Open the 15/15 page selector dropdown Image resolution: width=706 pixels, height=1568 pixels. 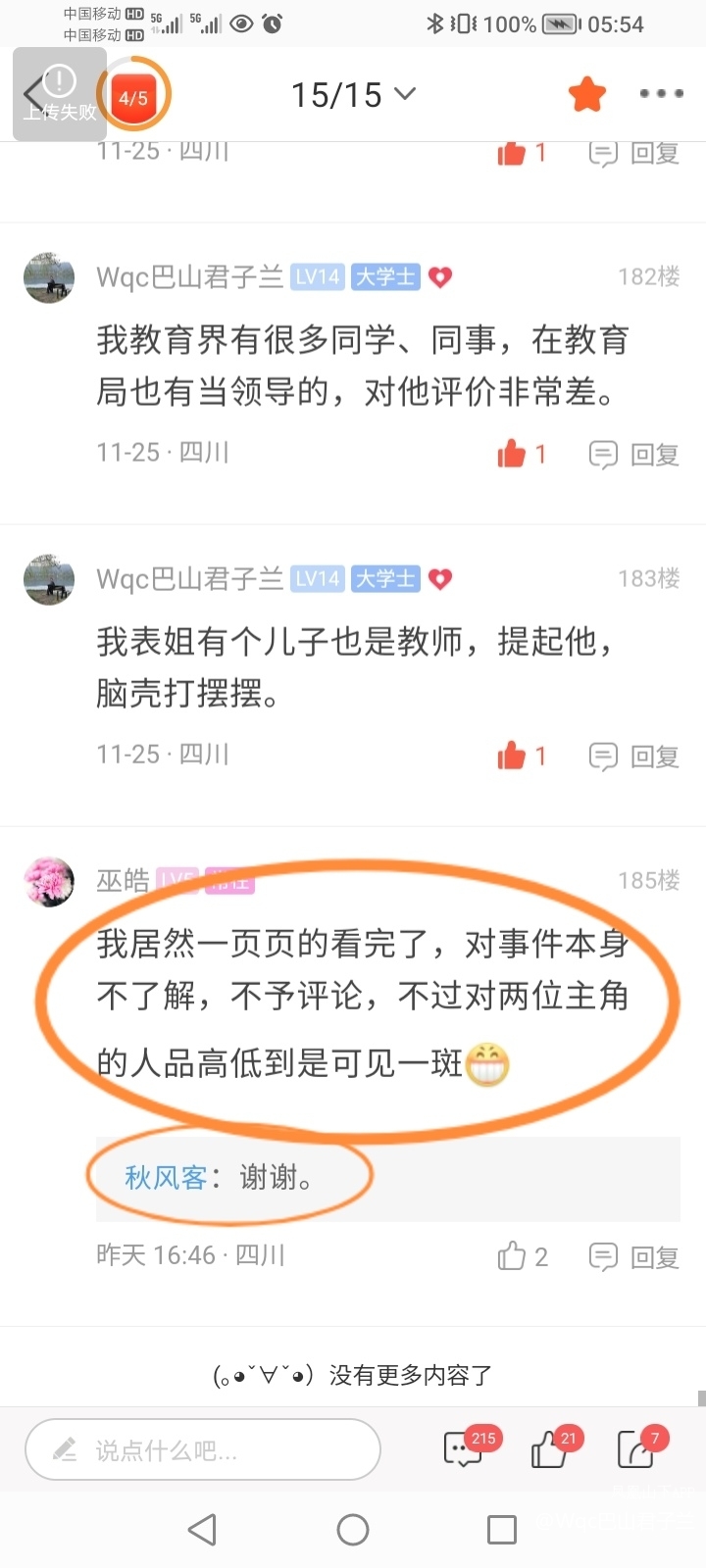pos(353,95)
